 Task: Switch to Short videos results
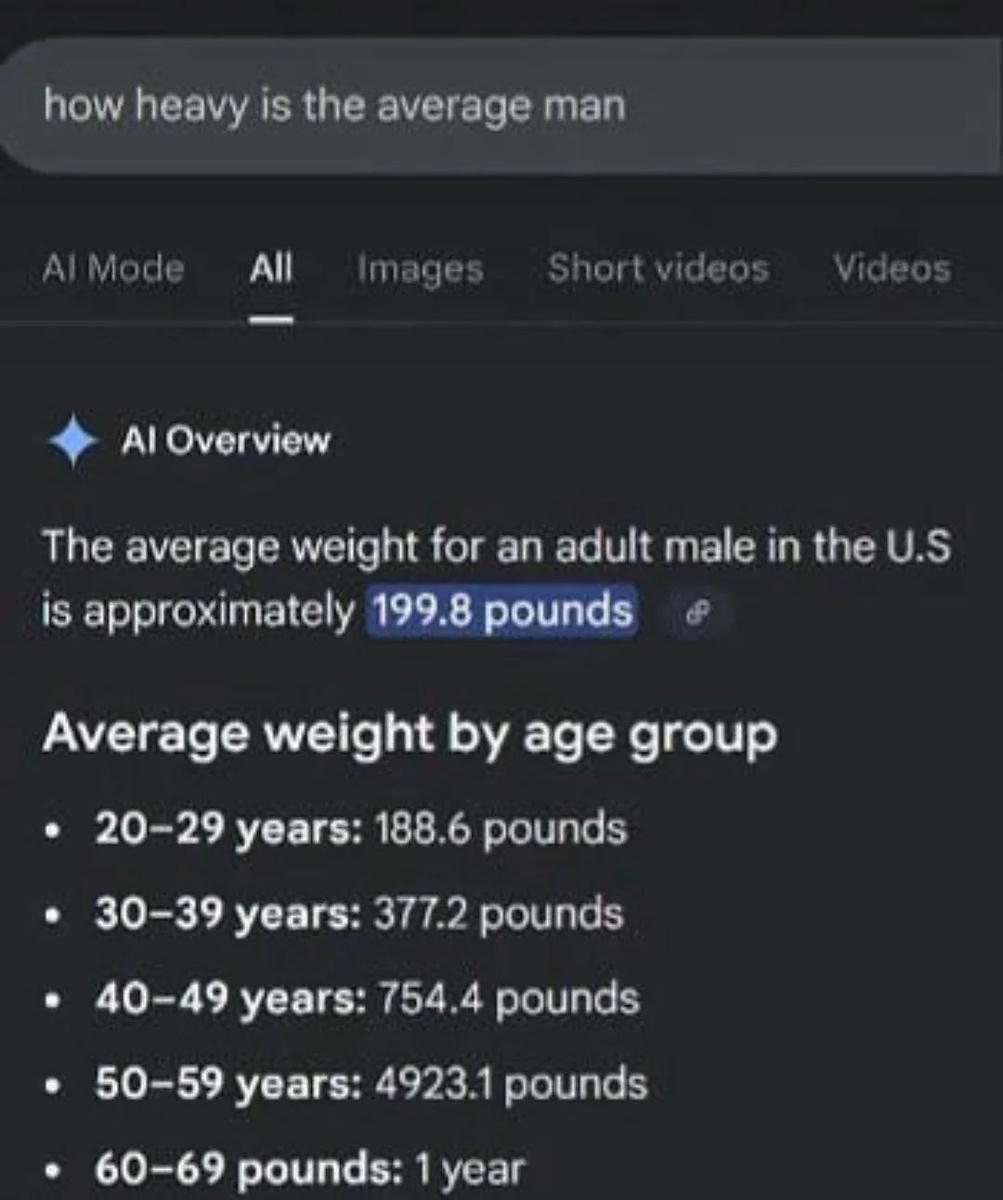[x=658, y=268]
